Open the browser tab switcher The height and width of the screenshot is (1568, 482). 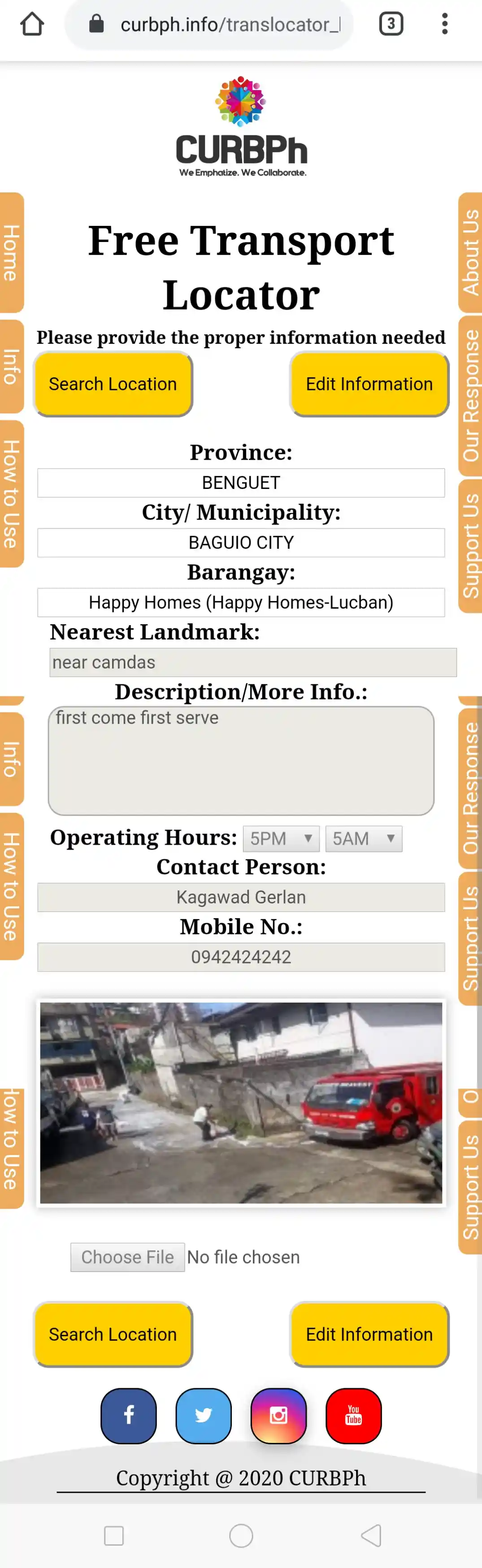coord(391,24)
